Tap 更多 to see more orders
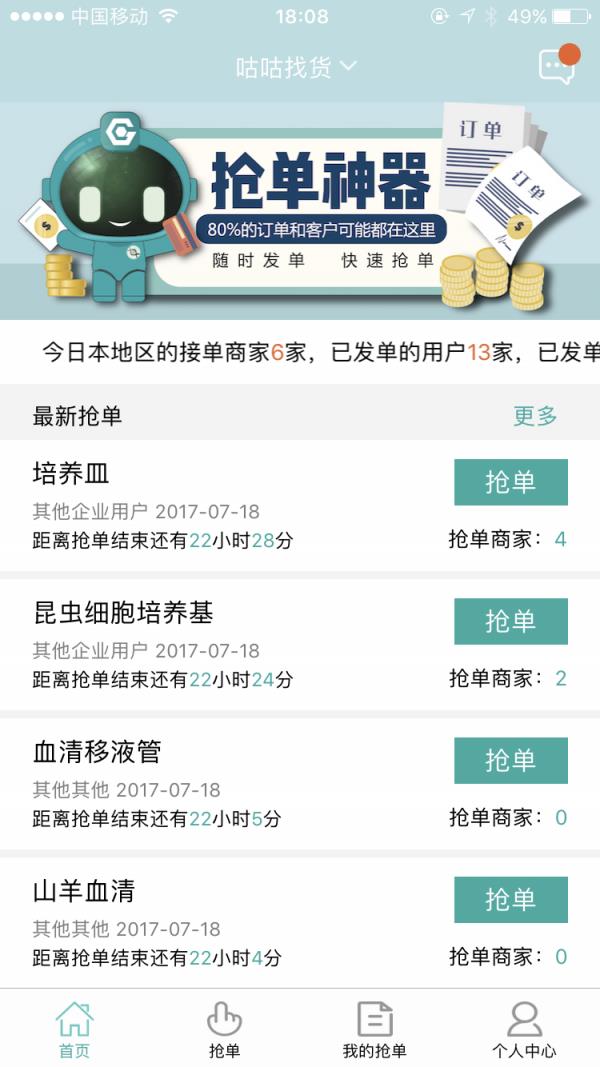Viewport: 600px width, 1067px height. point(535,416)
